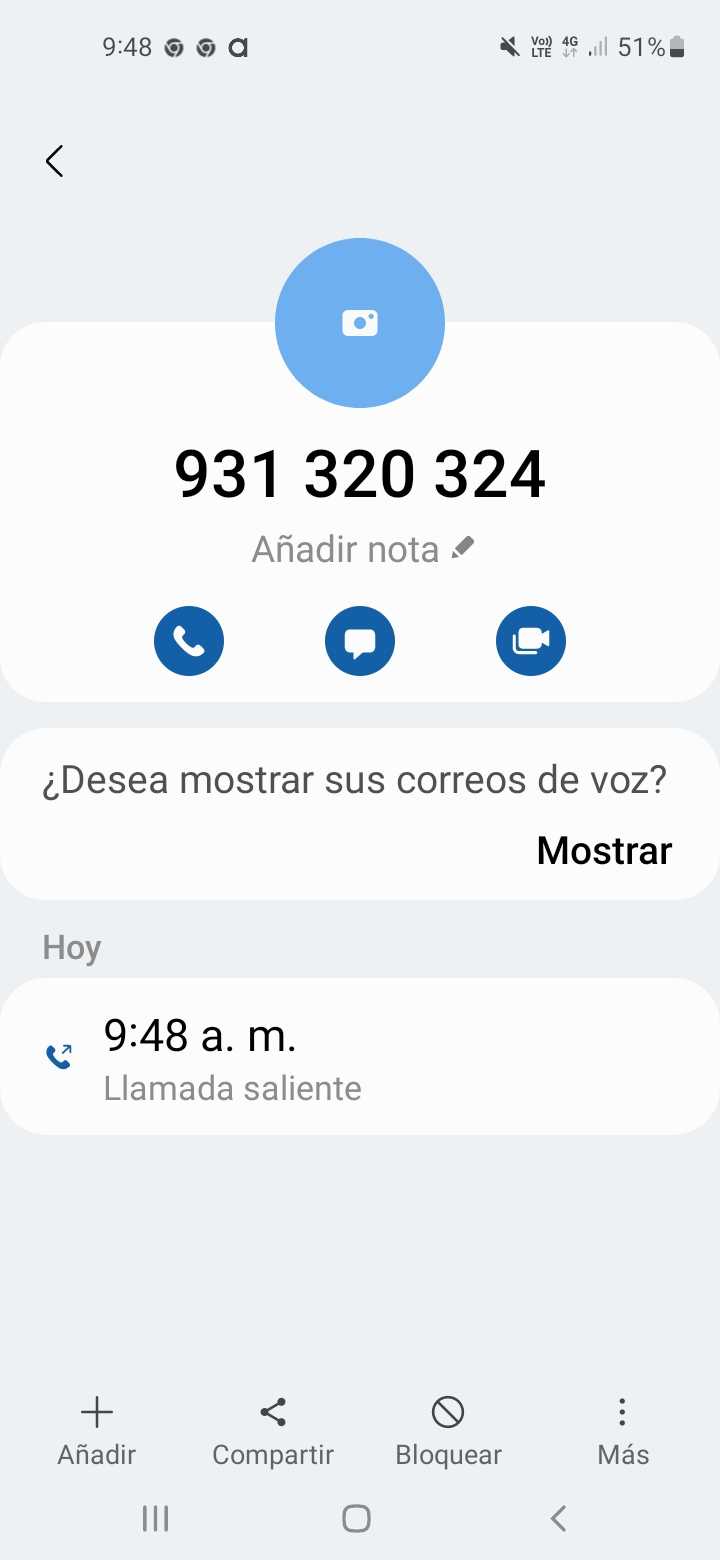The width and height of the screenshot is (720, 1560).
Task: Tap Mostrar to show voicemails
Action: click(604, 850)
